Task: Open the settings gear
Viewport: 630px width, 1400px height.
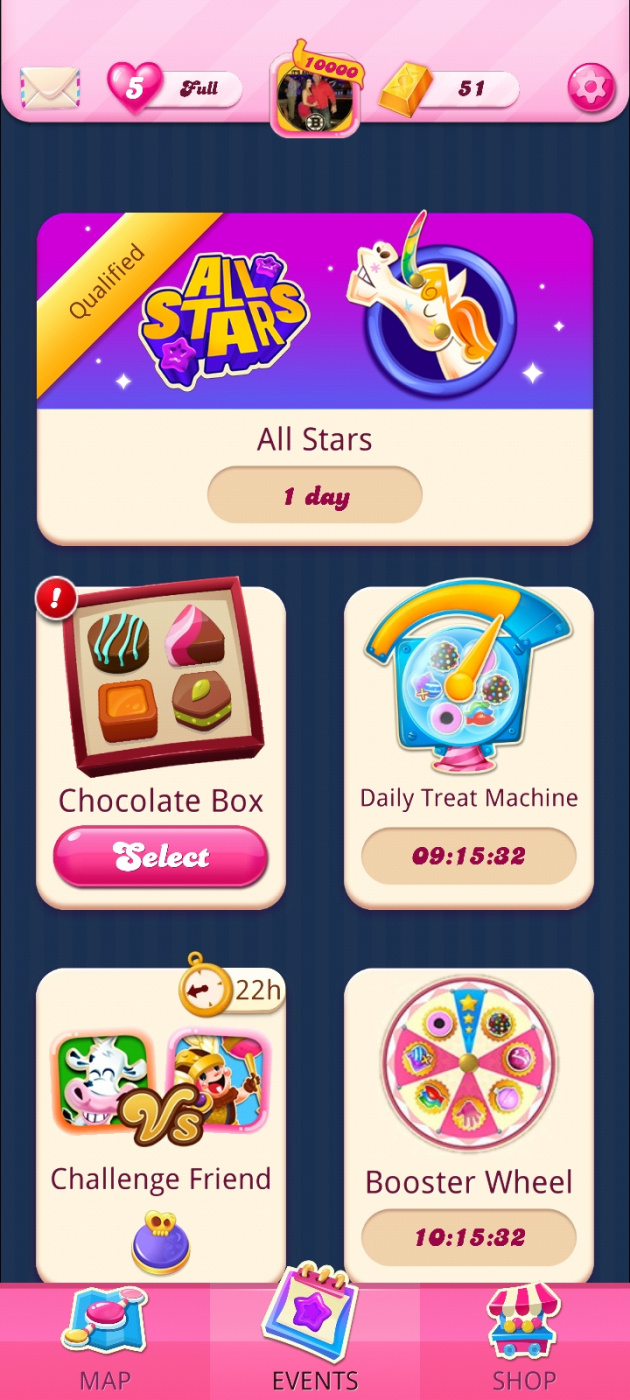Action: coord(591,89)
